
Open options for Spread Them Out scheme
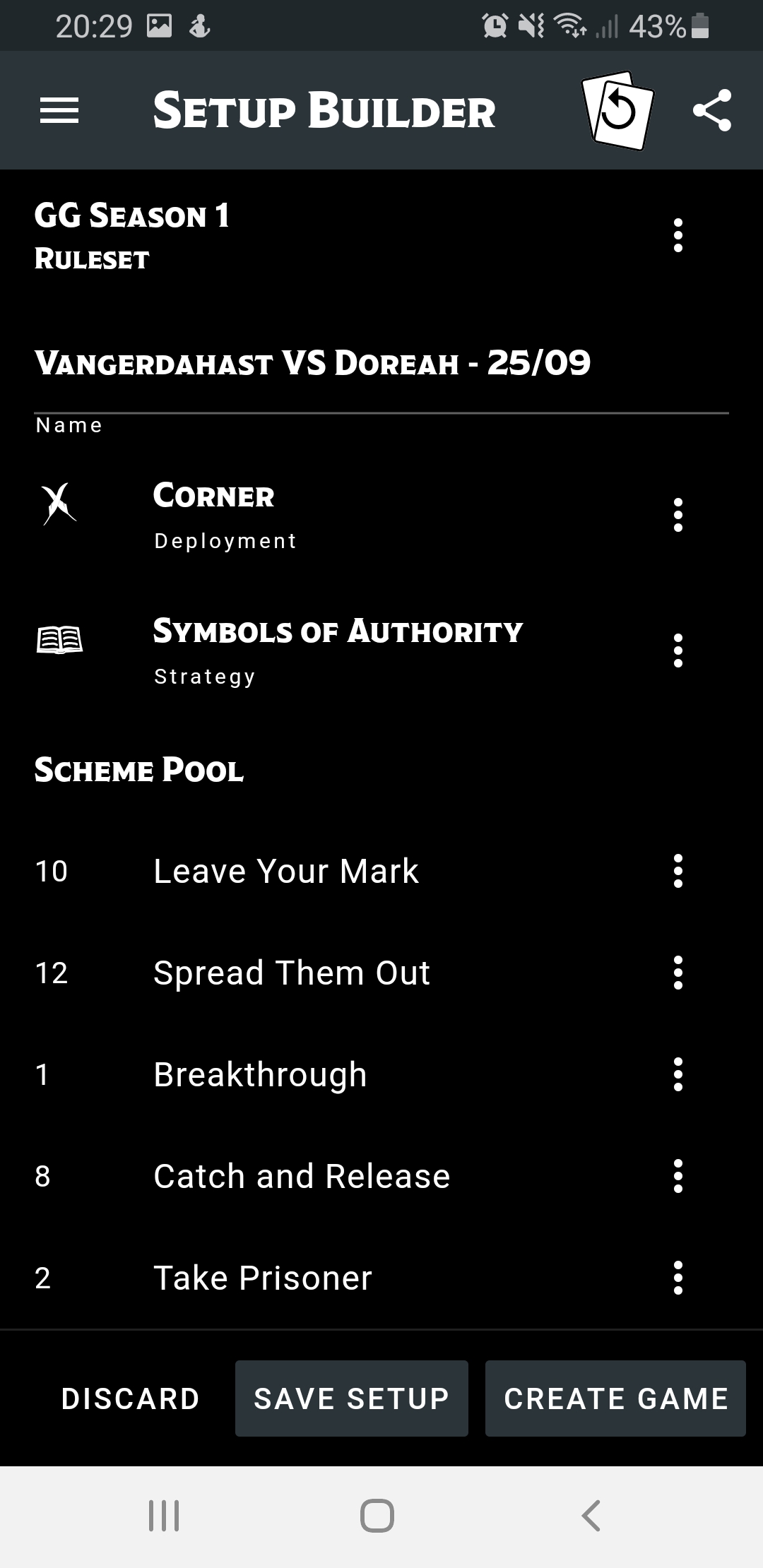pos(678,973)
